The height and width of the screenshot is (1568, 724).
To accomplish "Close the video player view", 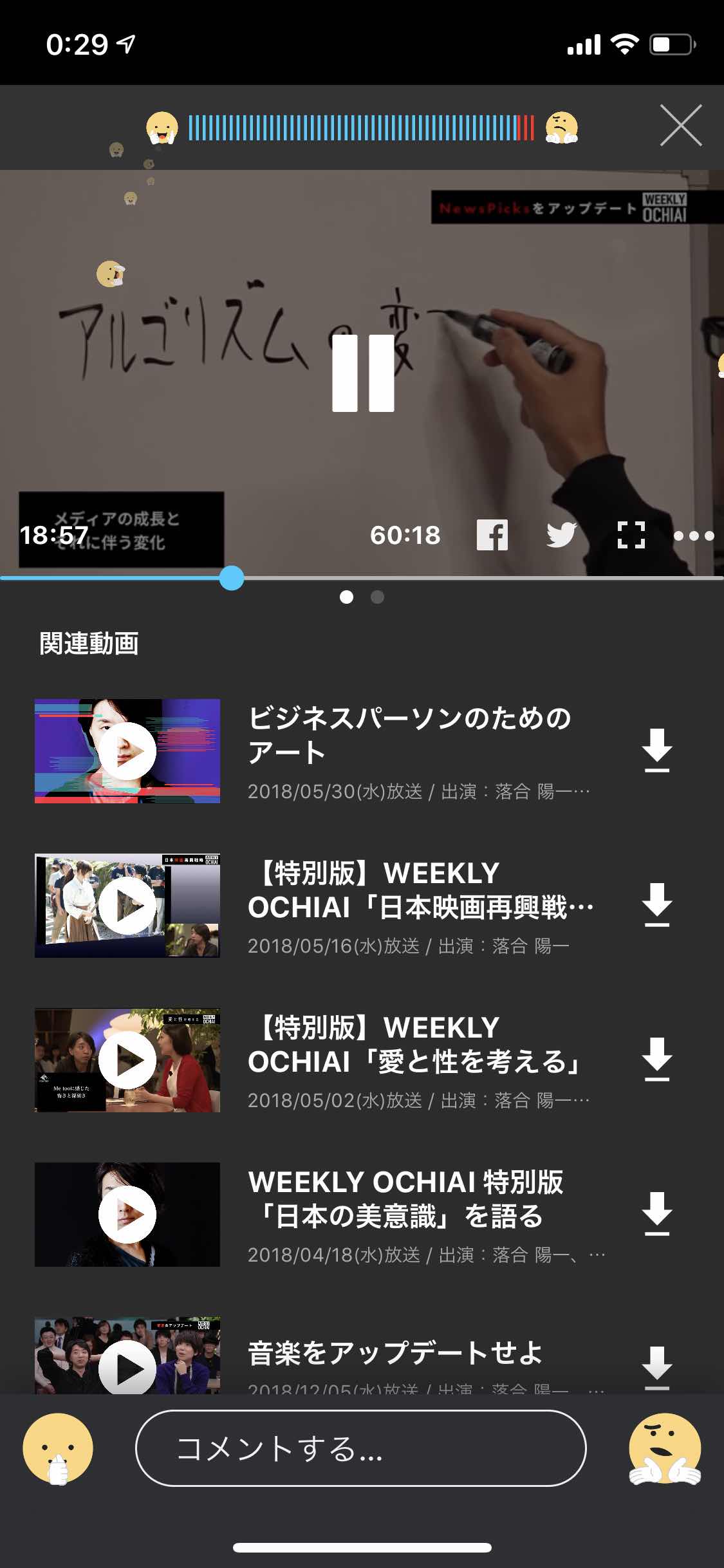I will point(681,124).
